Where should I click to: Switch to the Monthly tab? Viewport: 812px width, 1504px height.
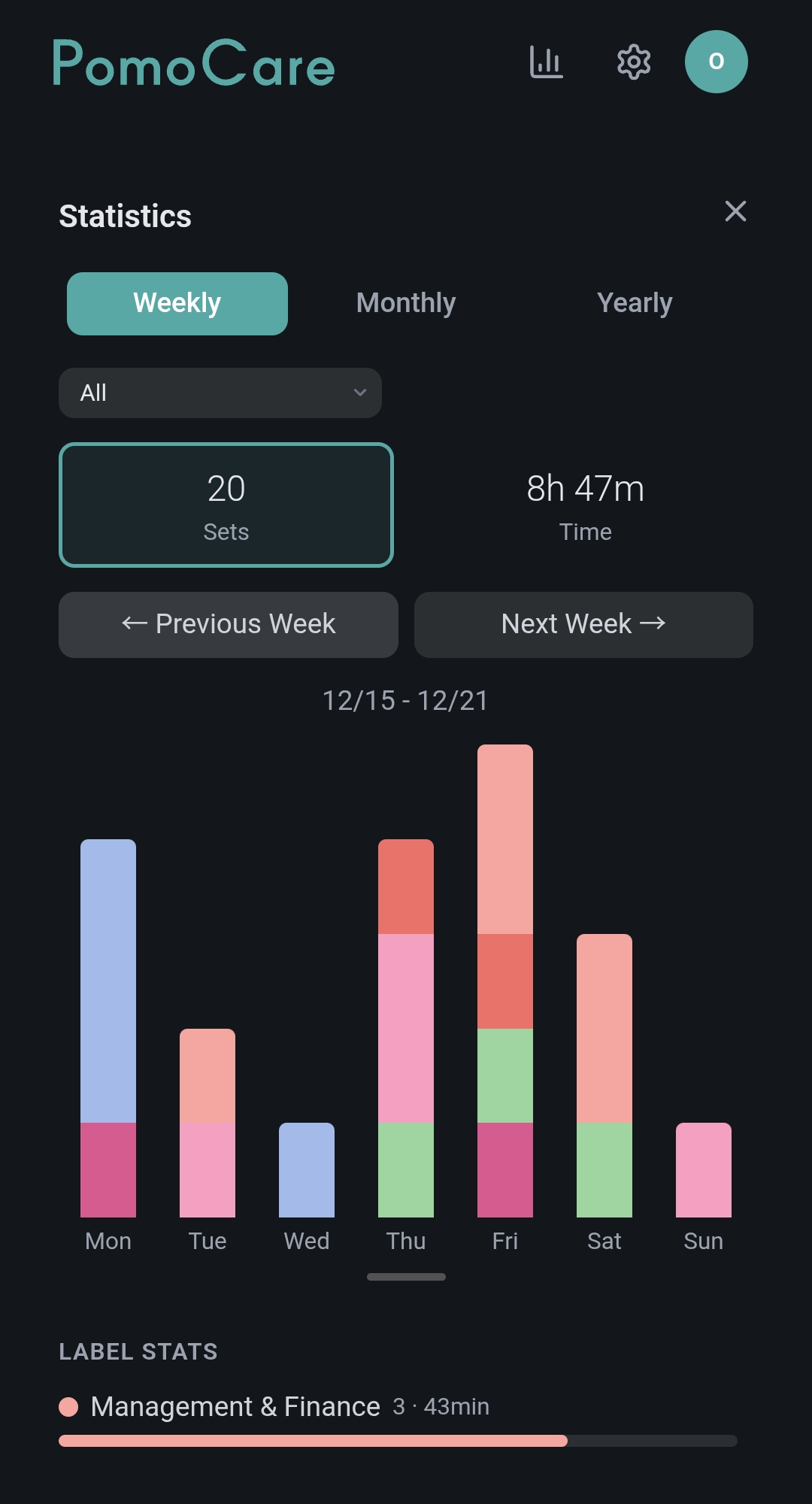click(406, 304)
